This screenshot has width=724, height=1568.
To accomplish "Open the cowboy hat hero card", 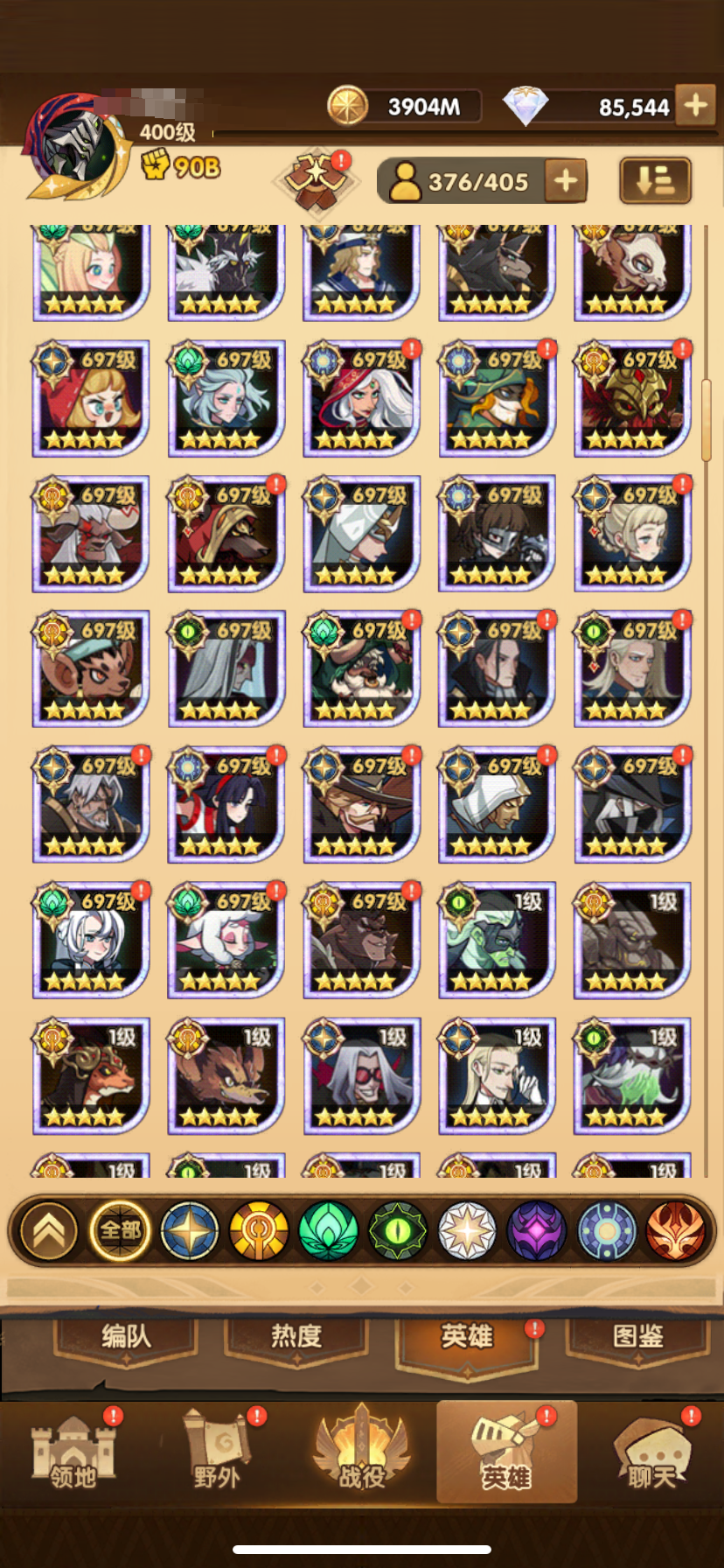I will [x=361, y=806].
